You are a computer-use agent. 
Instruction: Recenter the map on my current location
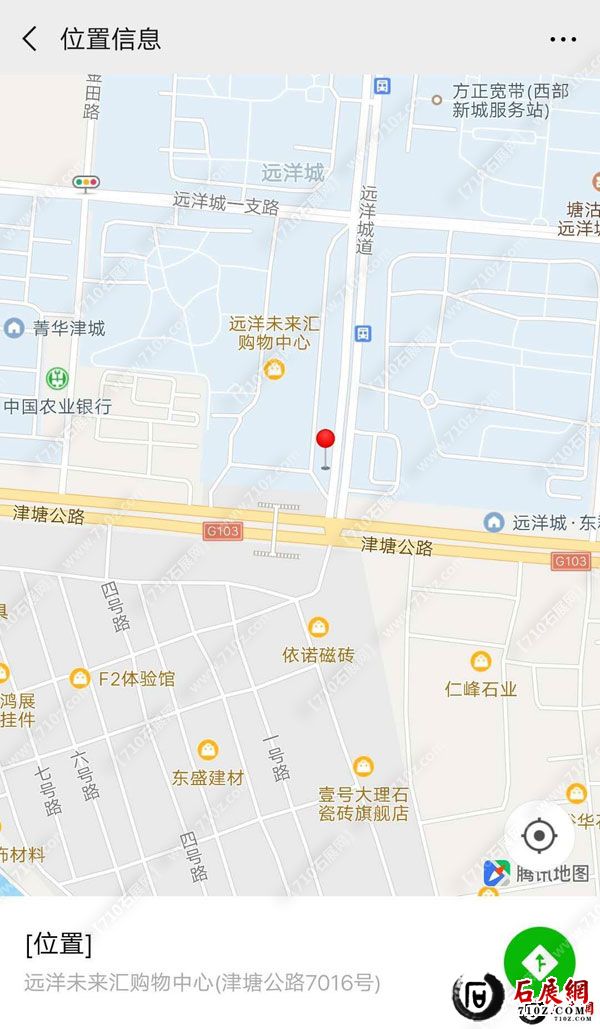coord(539,836)
